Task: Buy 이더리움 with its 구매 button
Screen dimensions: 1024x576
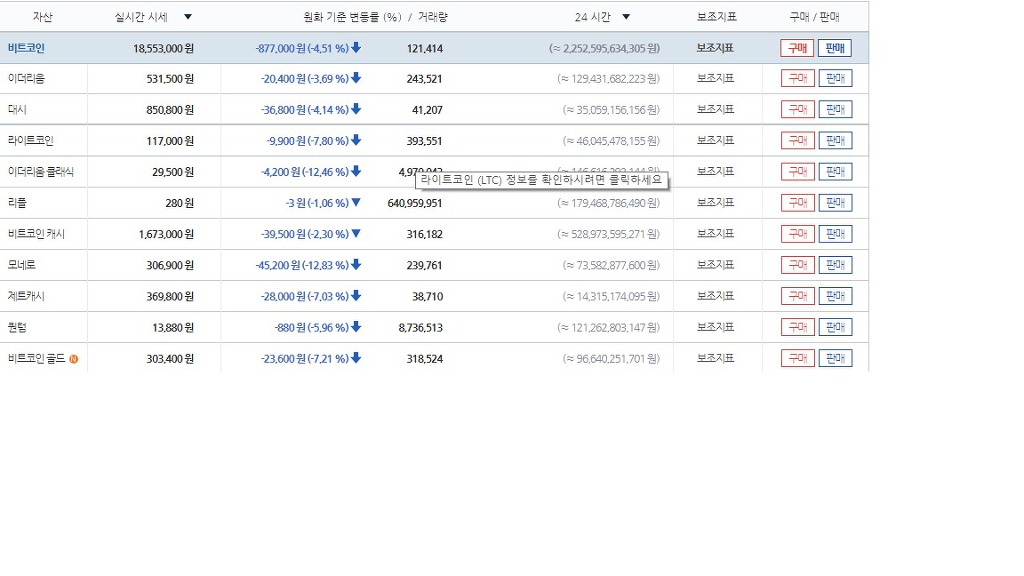Action: pyautogui.click(x=797, y=78)
